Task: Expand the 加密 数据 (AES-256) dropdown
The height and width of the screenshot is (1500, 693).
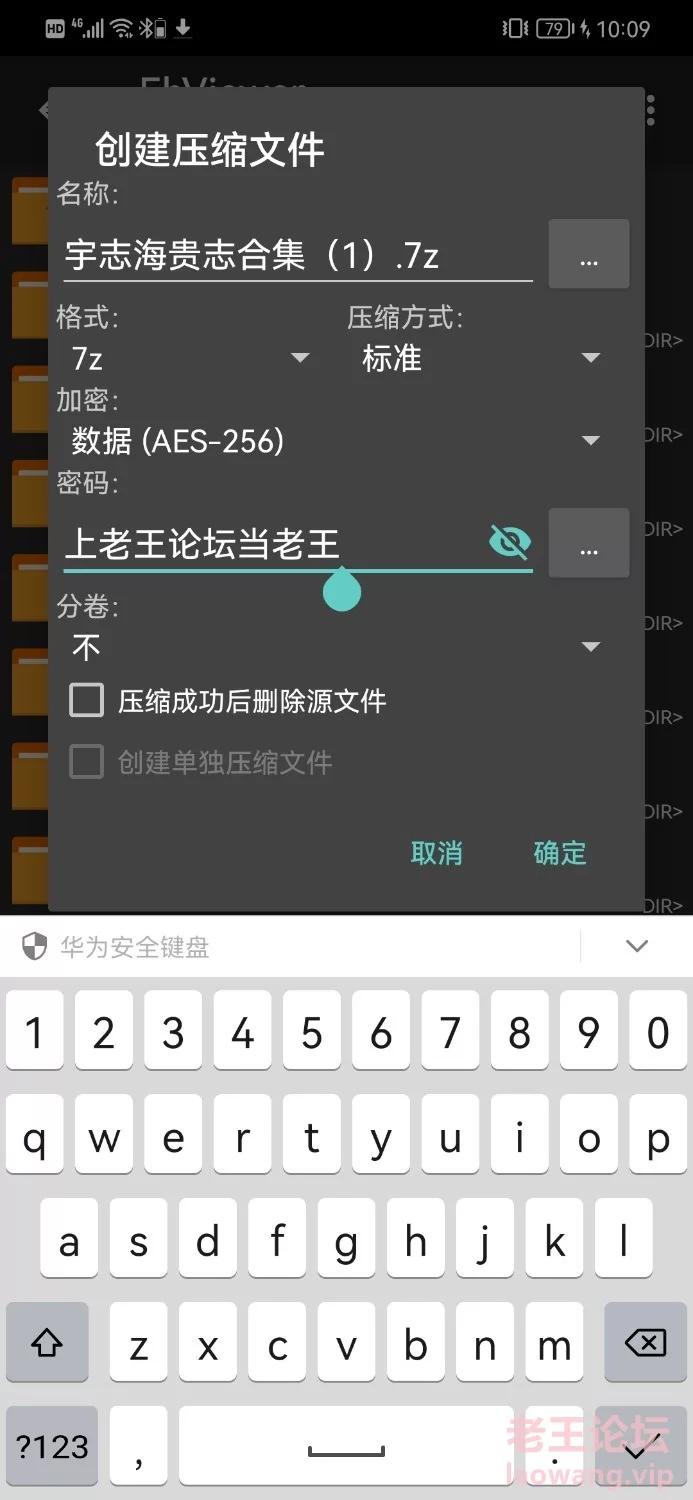Action: pos(336,440)
